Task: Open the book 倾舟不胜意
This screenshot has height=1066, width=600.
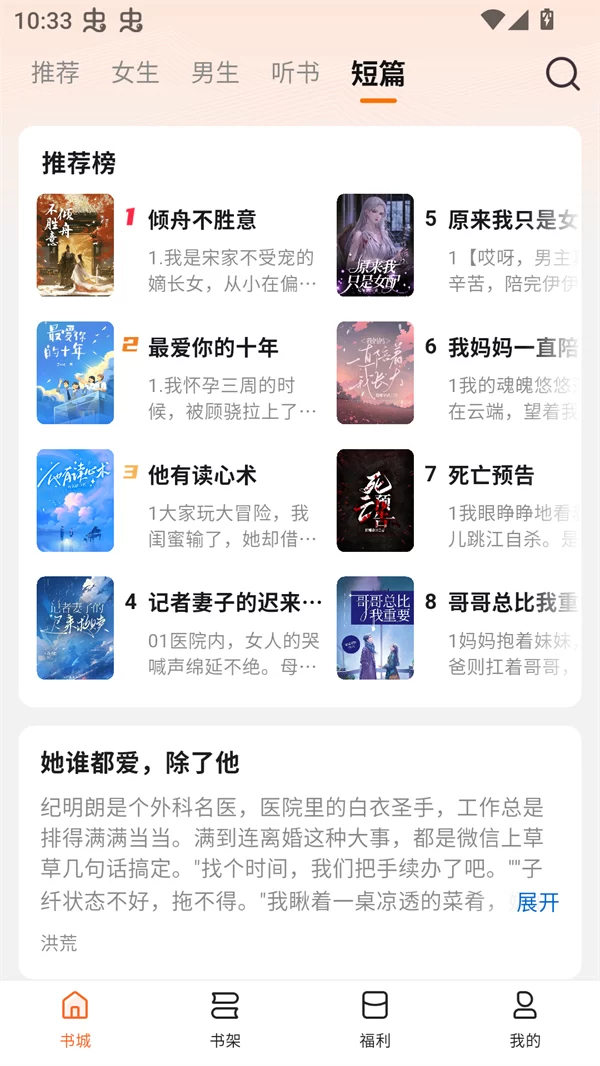Action: click(202, 219)
